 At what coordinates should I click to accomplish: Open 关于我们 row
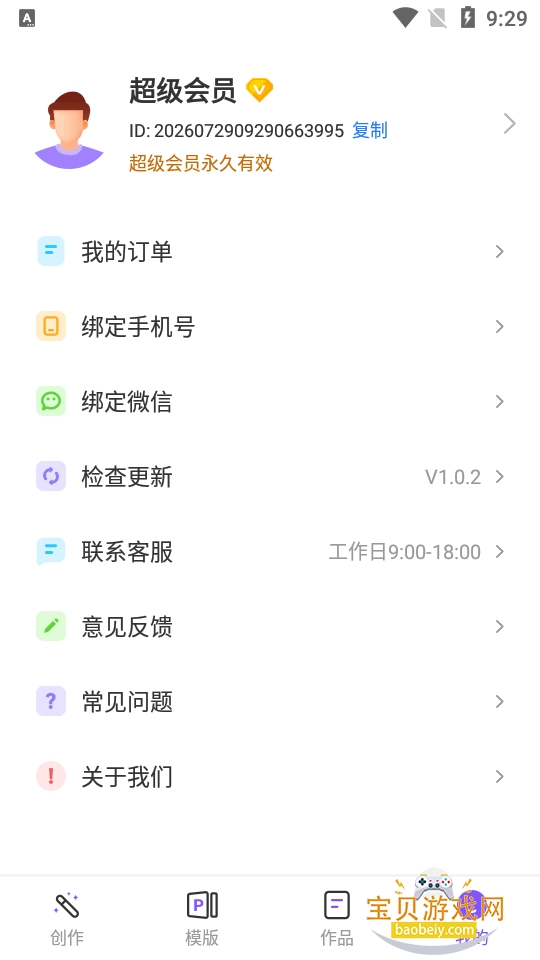(270, 776)
